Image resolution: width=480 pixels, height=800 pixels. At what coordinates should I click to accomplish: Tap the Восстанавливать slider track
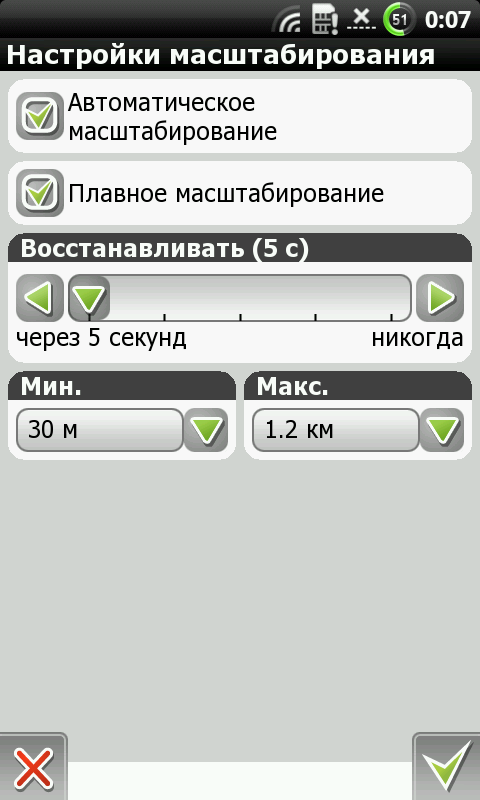[240, 297]
